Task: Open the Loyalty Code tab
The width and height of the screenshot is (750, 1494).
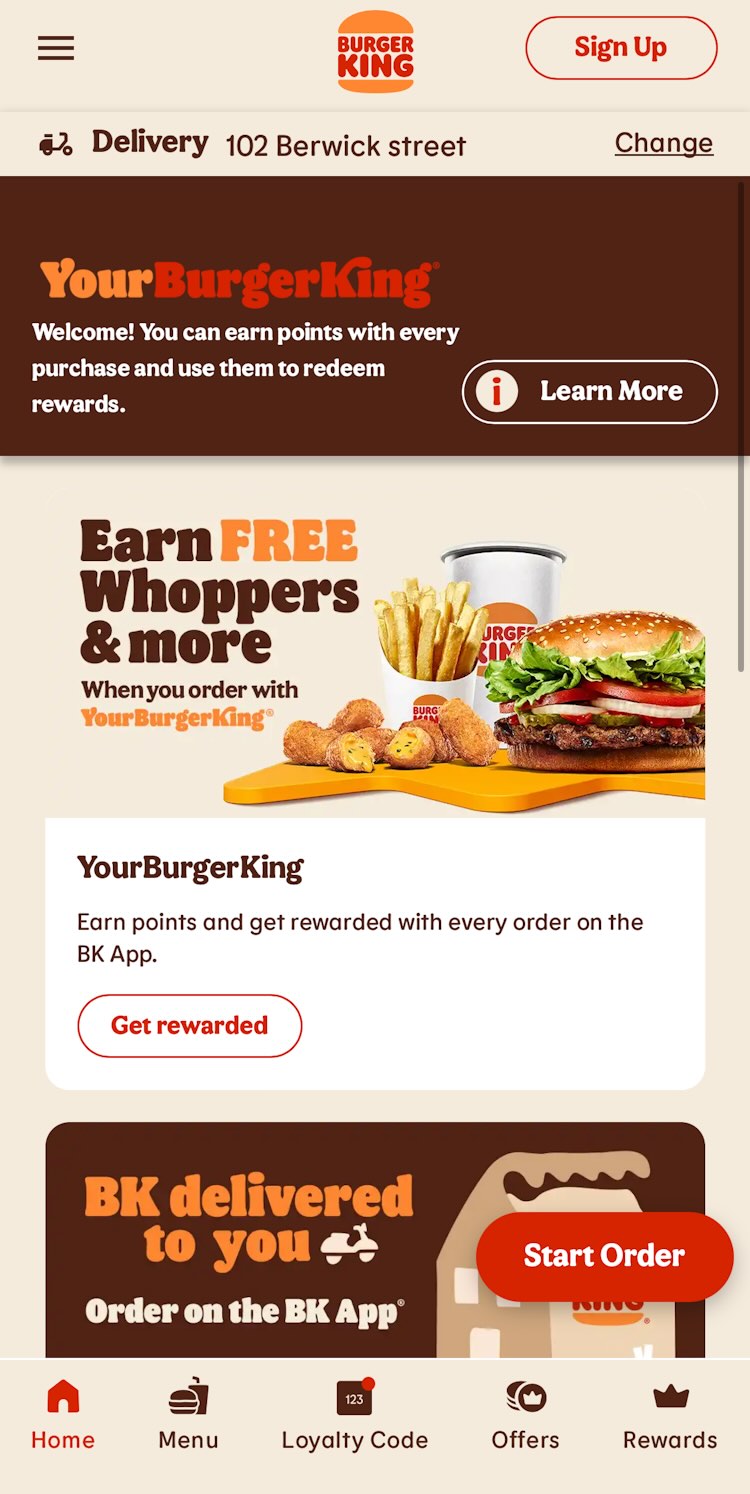Action: pyautogui.click(x=354, y=1415)
